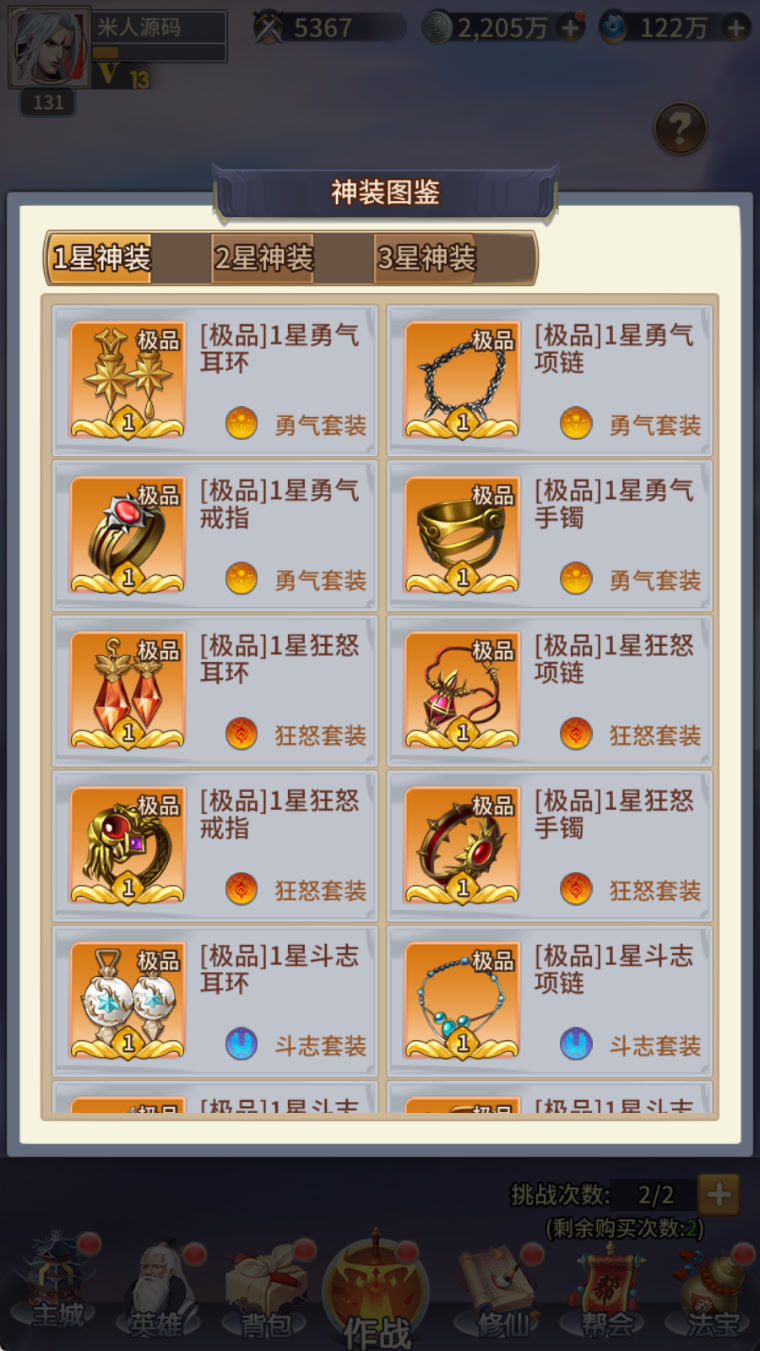
Task: Switch to the 2星神装 tab
Action: (x=264, y=259)
